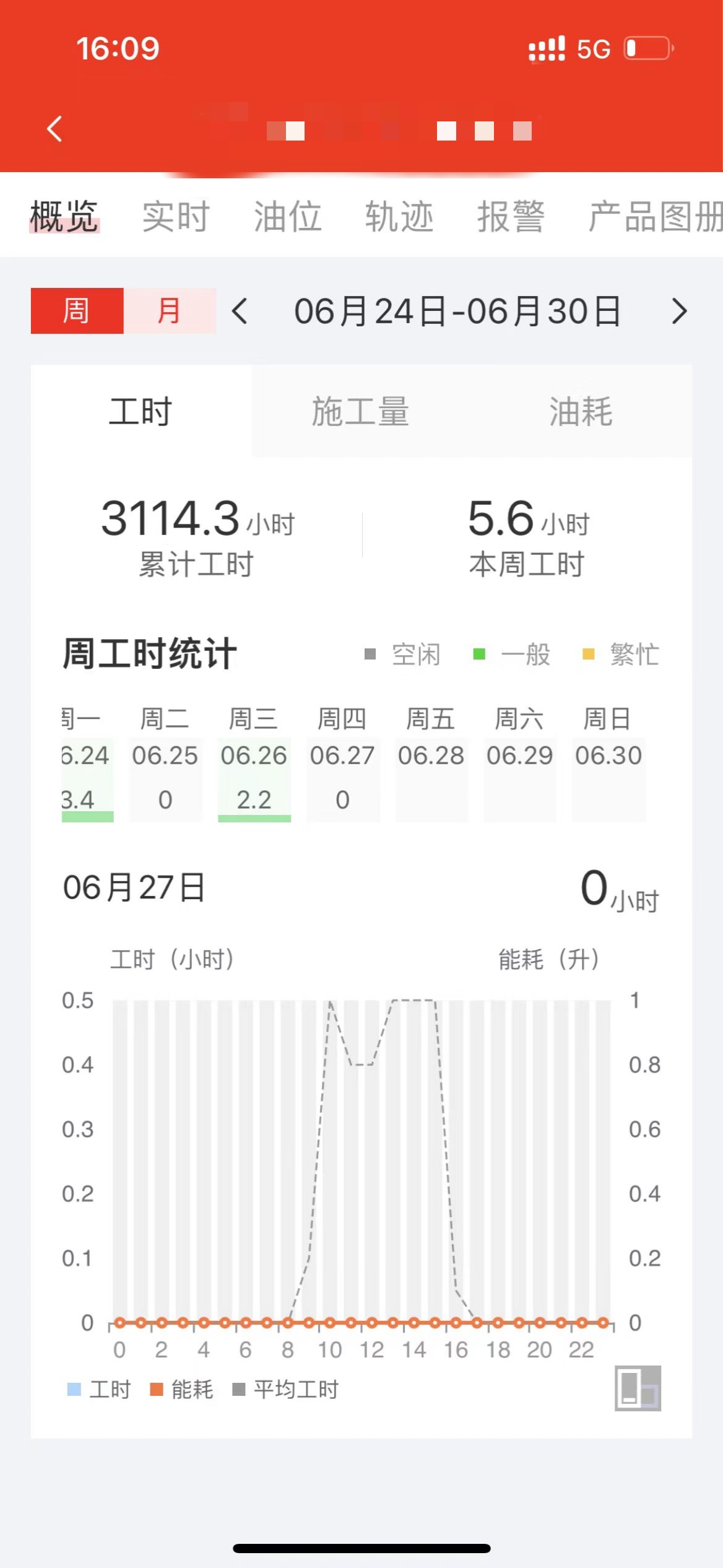The image size is (723, 1568).
Task: Select the 周三 06.26 day
Action: 254,763
